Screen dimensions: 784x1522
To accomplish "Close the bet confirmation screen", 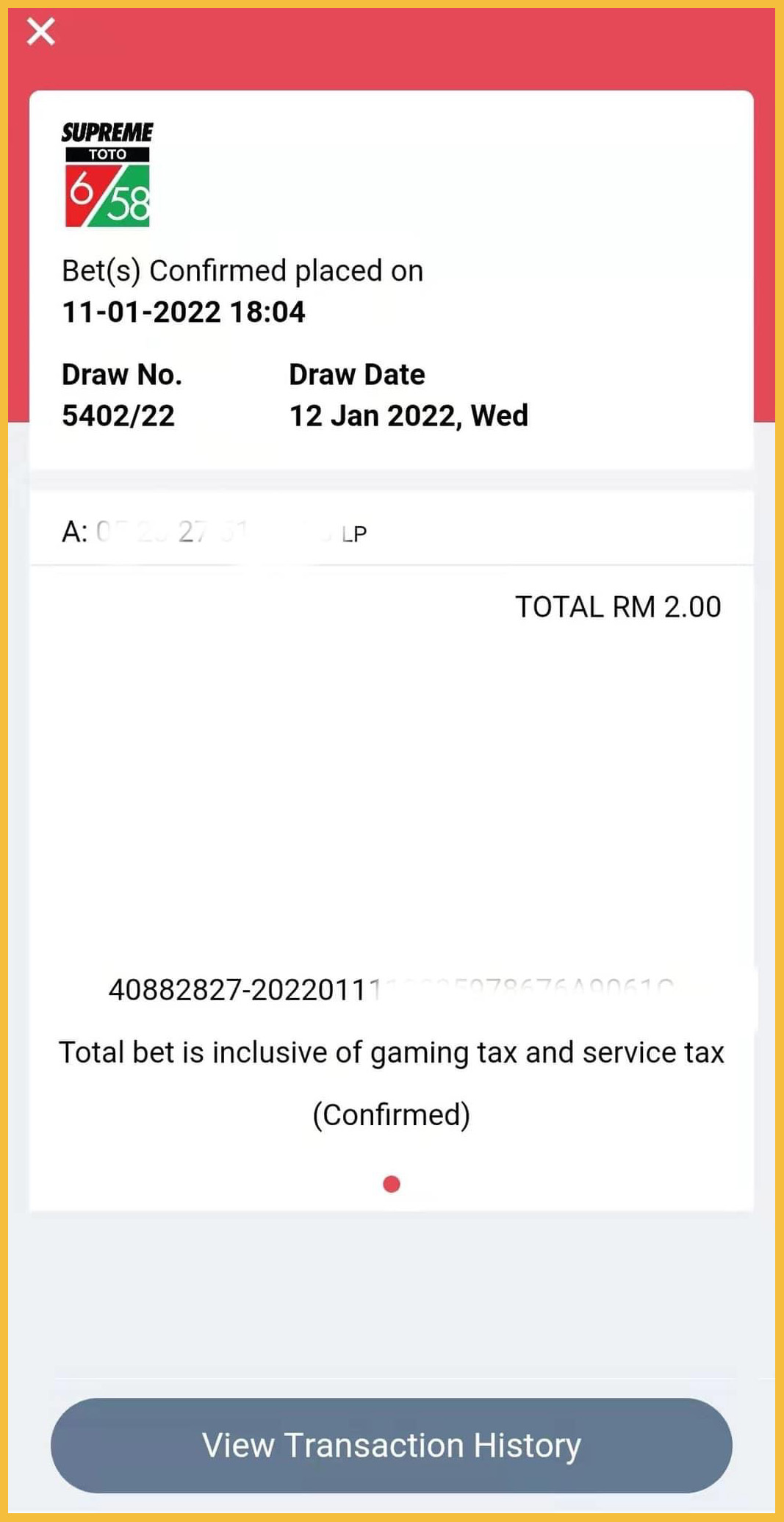I will coord(41,32).
